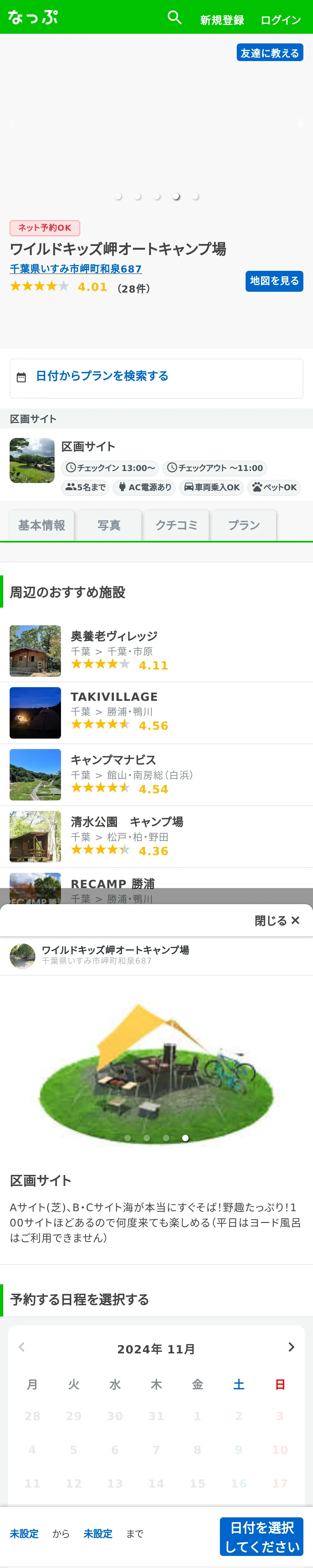Go to next month in calendar
The image size is (313, 1568).
click(x=291, y=1348)
